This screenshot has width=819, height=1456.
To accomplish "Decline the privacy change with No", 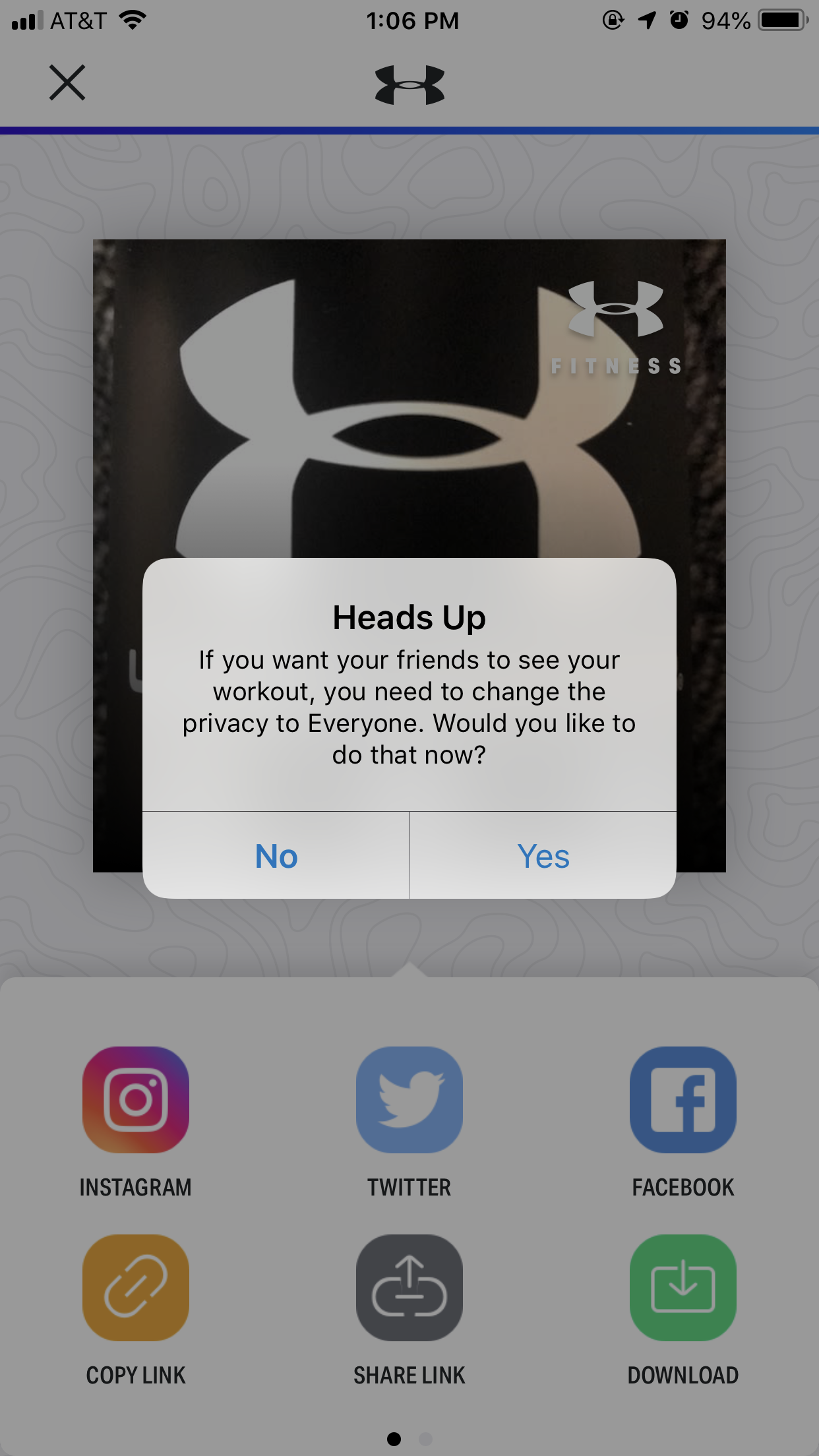I will tap(276, 856).
